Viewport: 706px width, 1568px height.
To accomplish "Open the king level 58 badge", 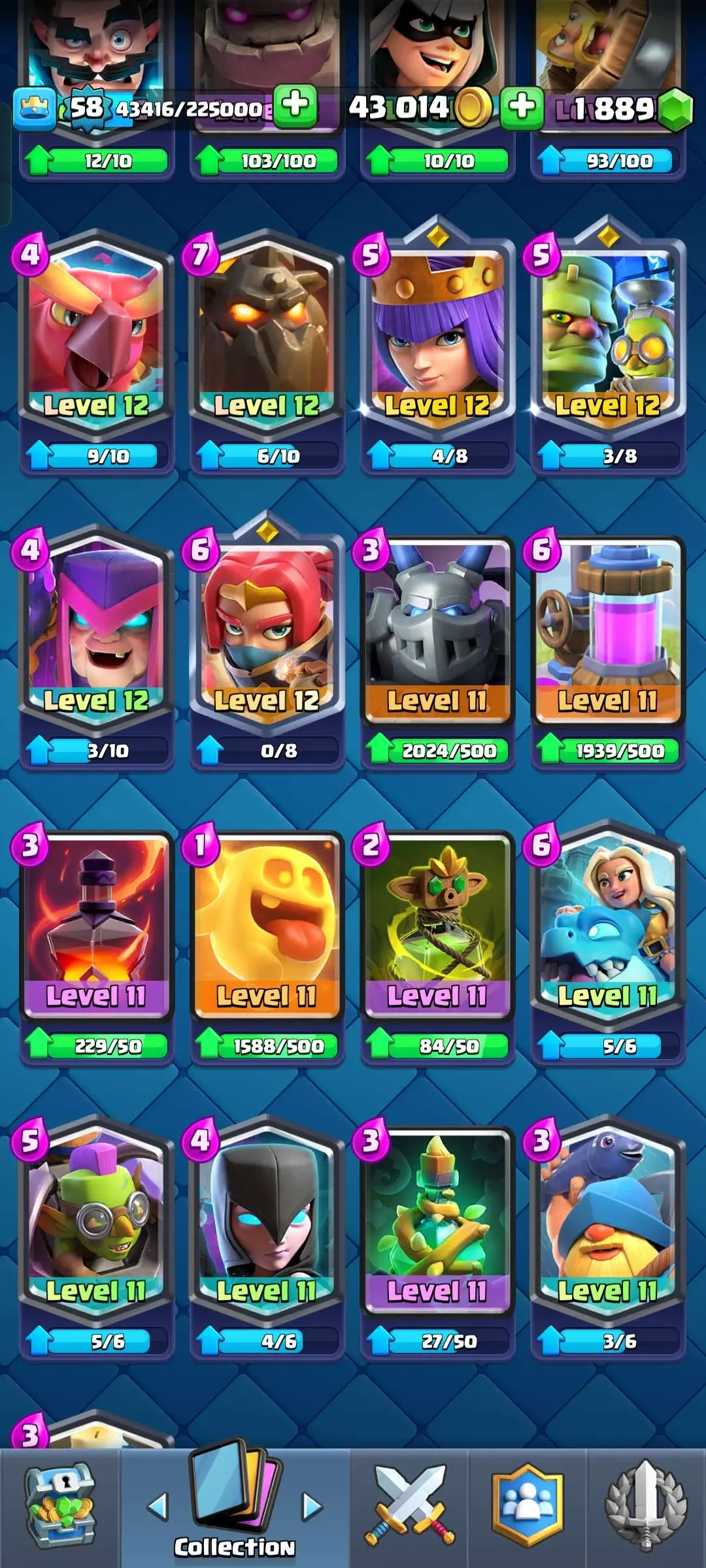I will pyautogui.click(x=86, y=108).
